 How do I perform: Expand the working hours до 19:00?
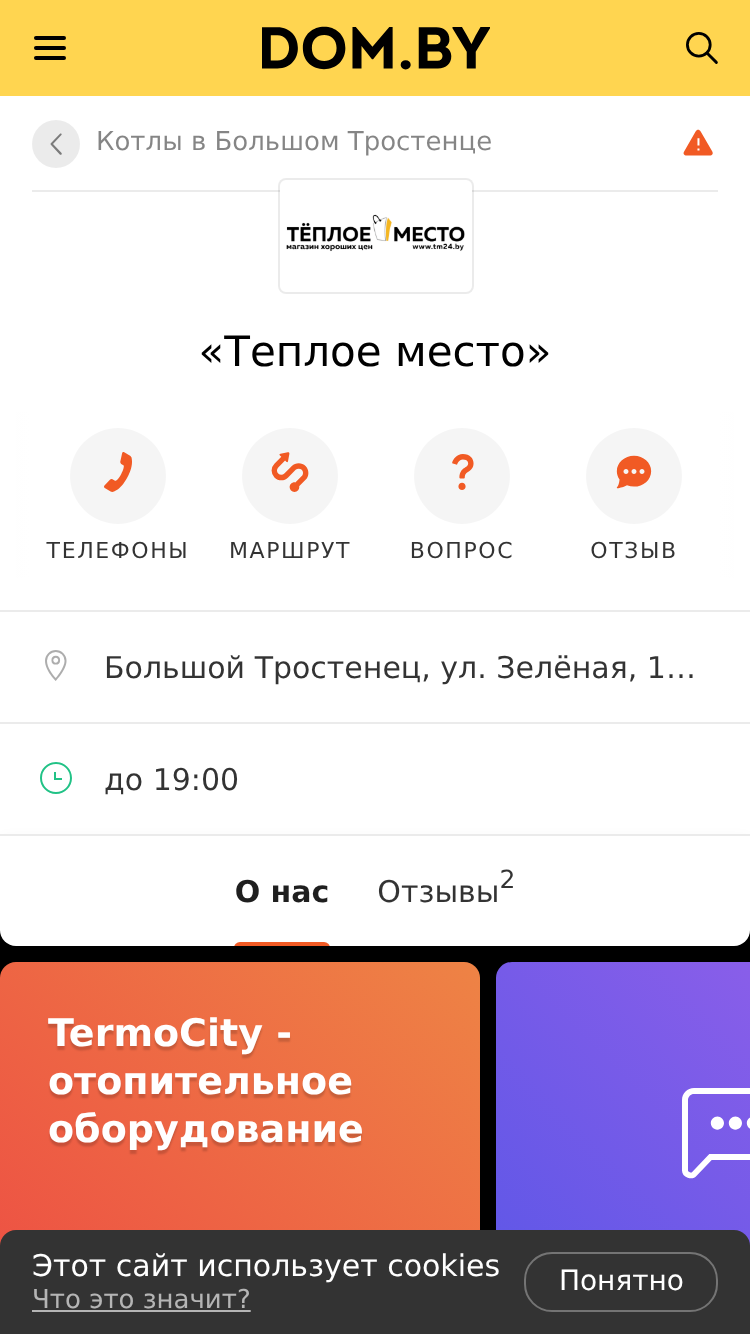375,779
